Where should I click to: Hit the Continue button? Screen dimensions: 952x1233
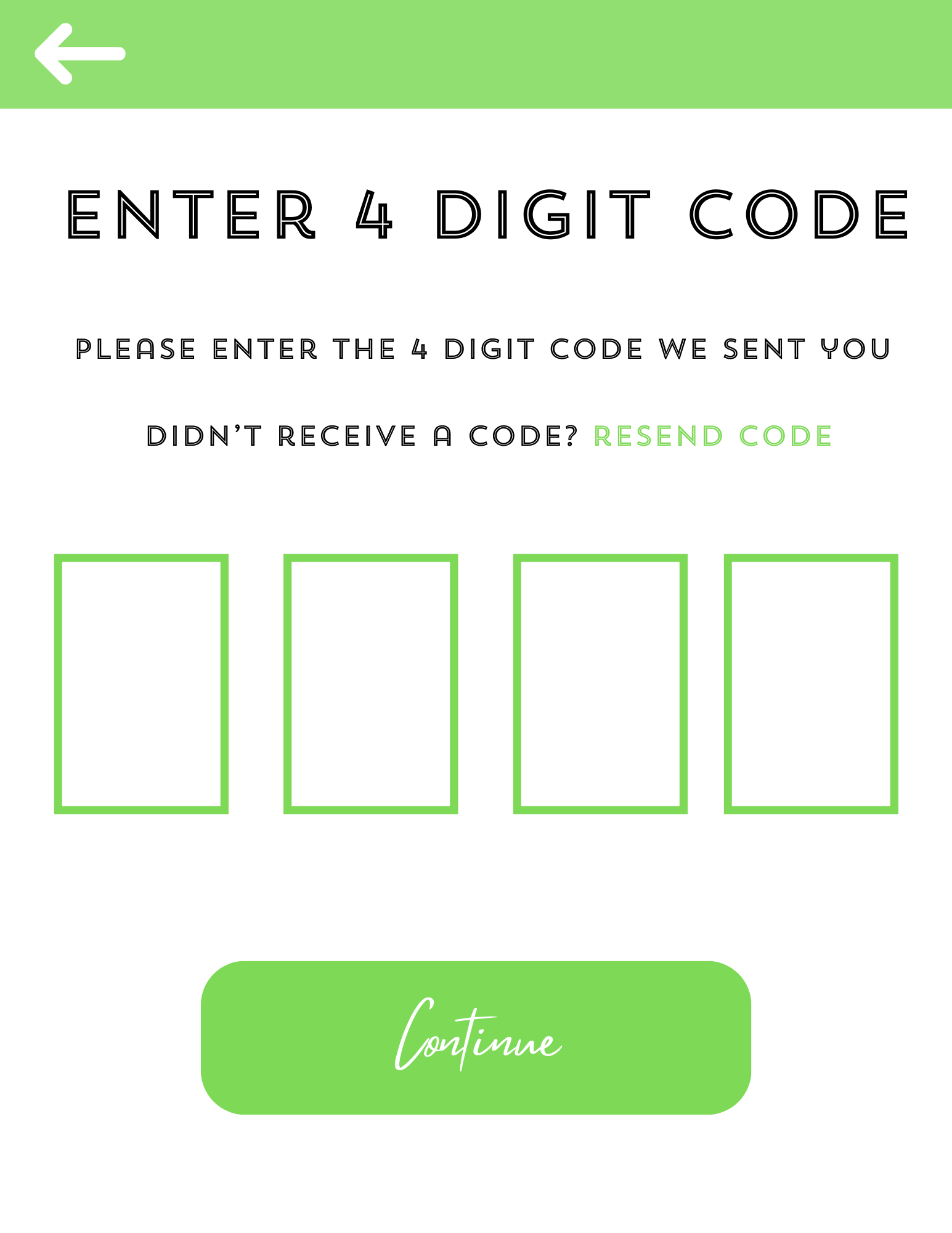coord(476,1038)
